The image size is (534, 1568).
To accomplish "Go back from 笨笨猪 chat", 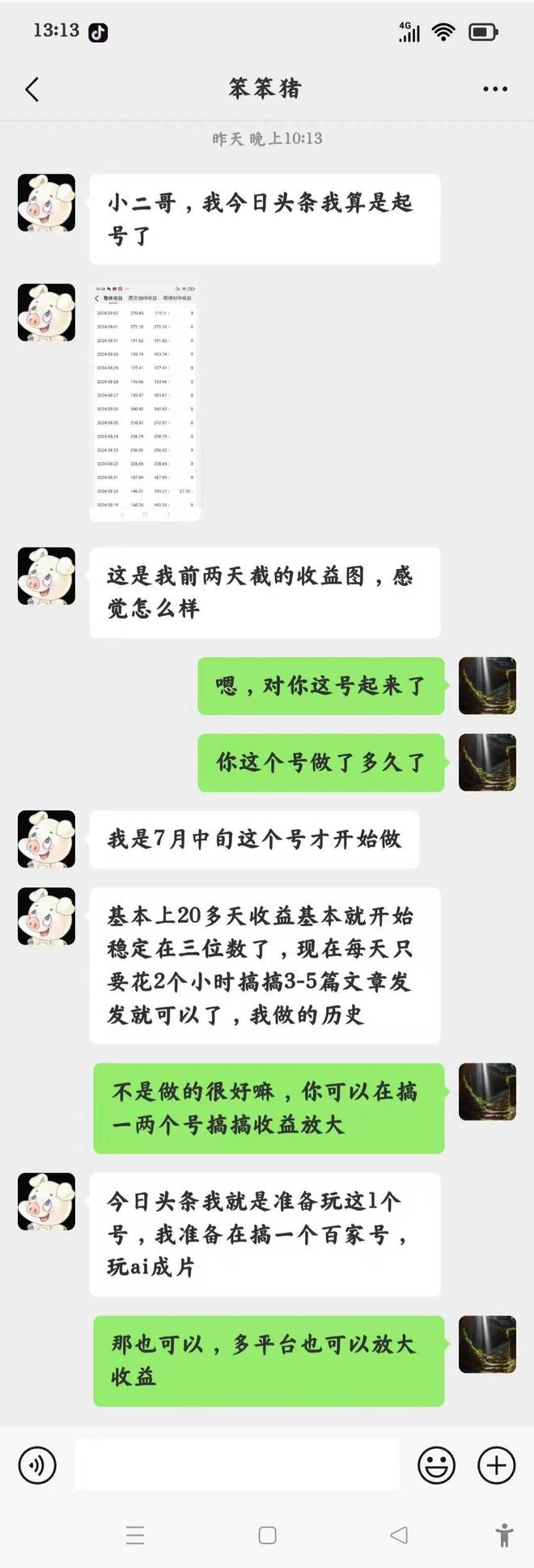I will (x=32, y=89).
